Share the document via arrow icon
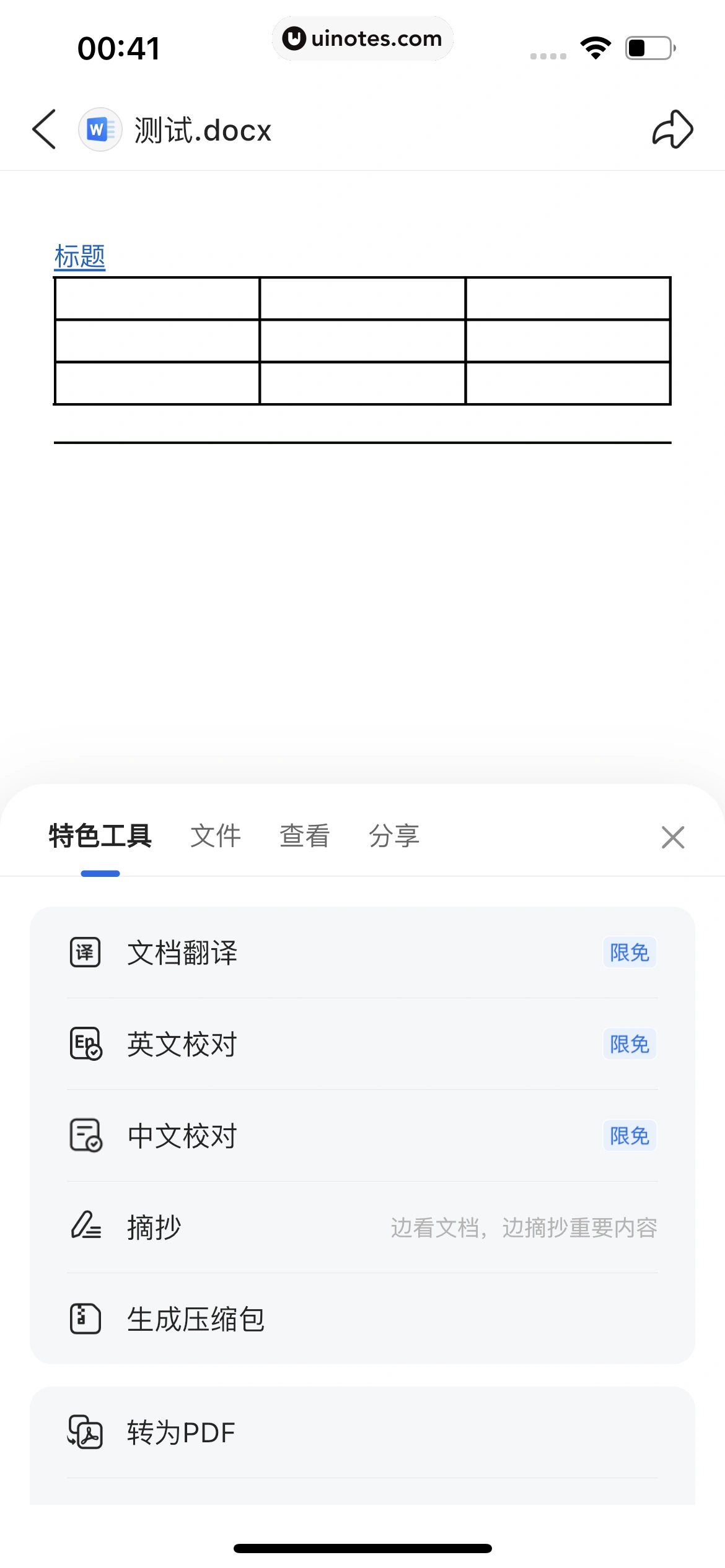The image size is (725, 1568). pyautogui.click(x=672, y=129)
